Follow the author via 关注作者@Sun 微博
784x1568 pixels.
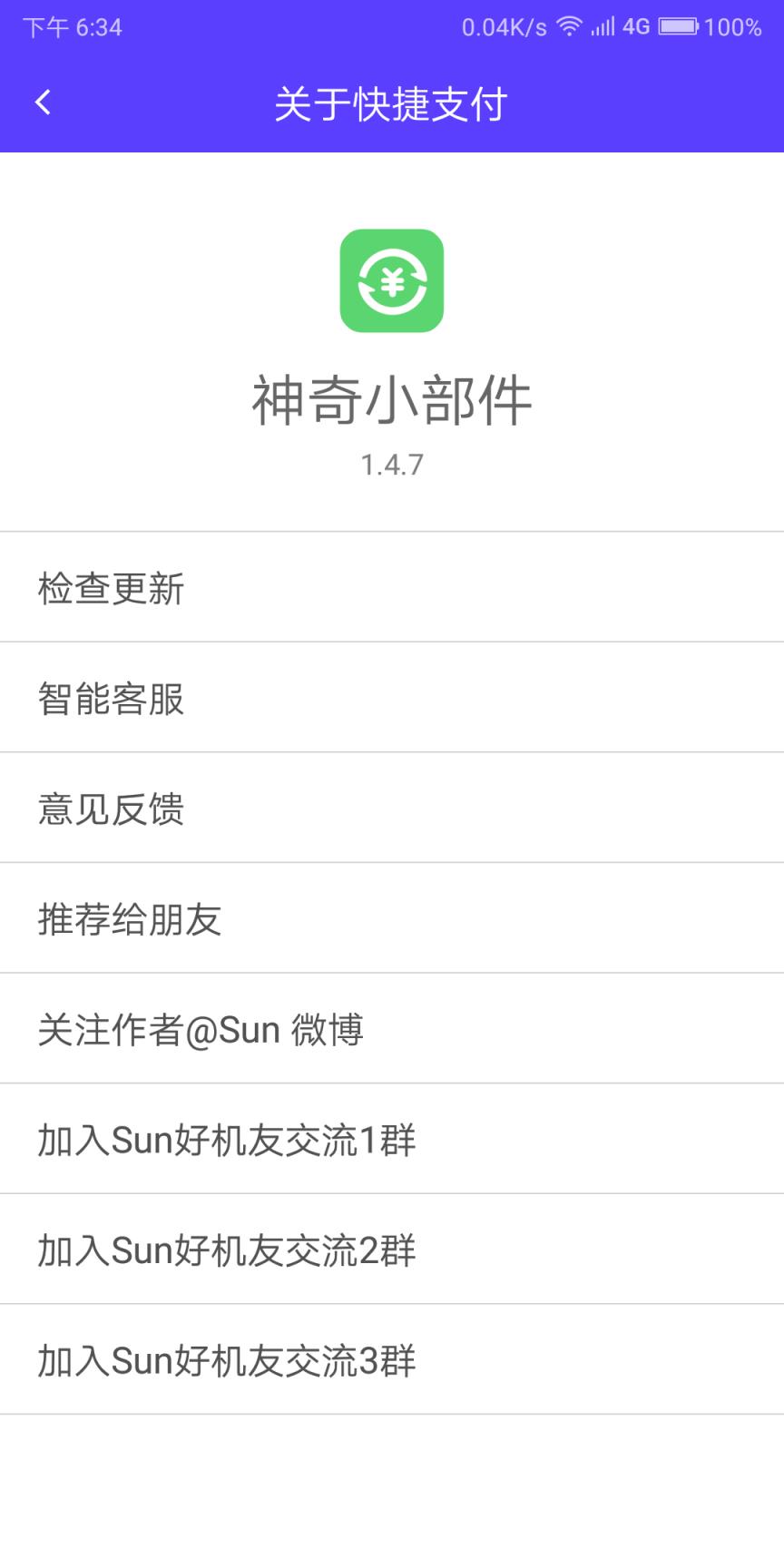[x=392, y=1028]
